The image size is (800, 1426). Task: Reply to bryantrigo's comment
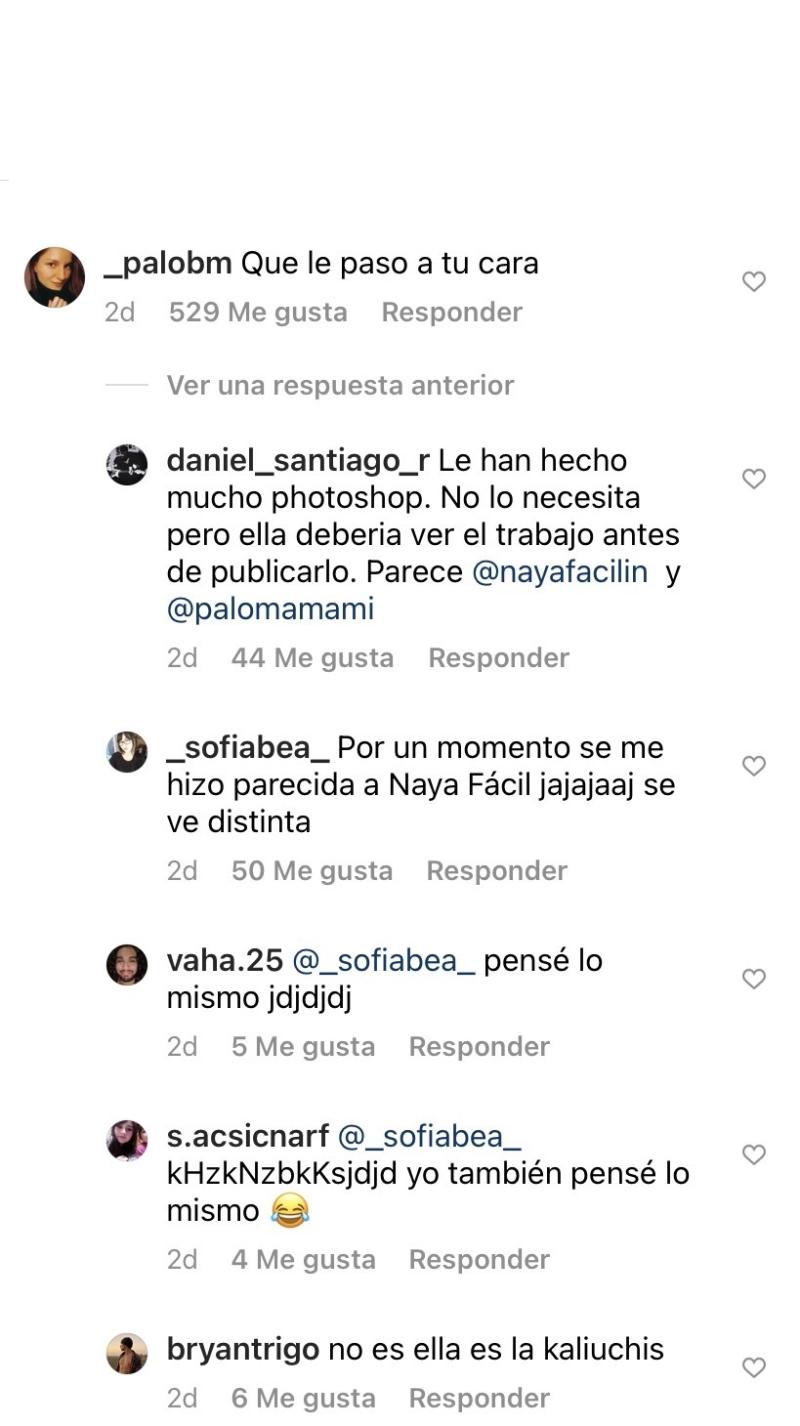click(x=479, y=1398)
